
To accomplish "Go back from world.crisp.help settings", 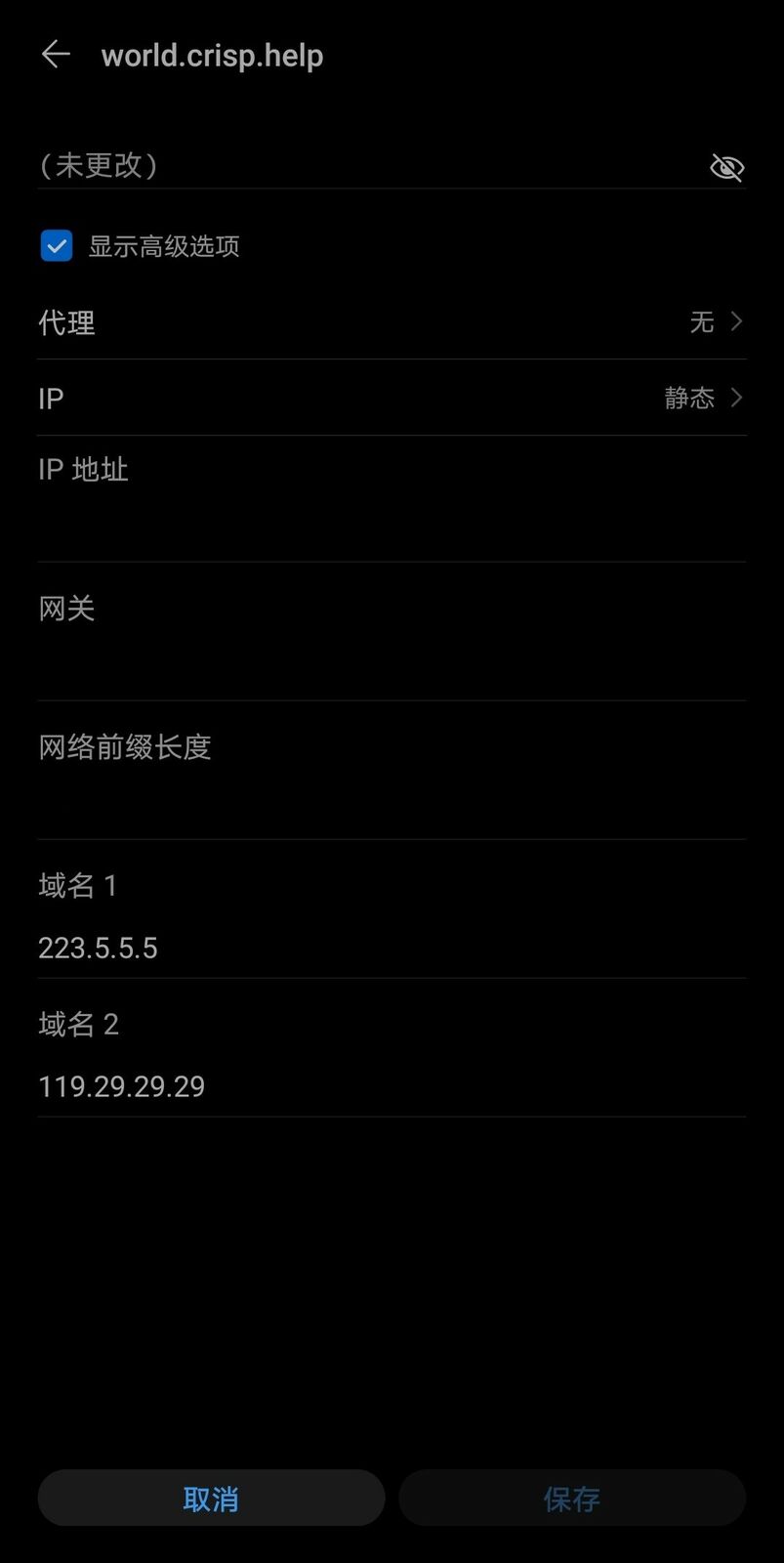I will pyautogui.click(x=56, y=55).
